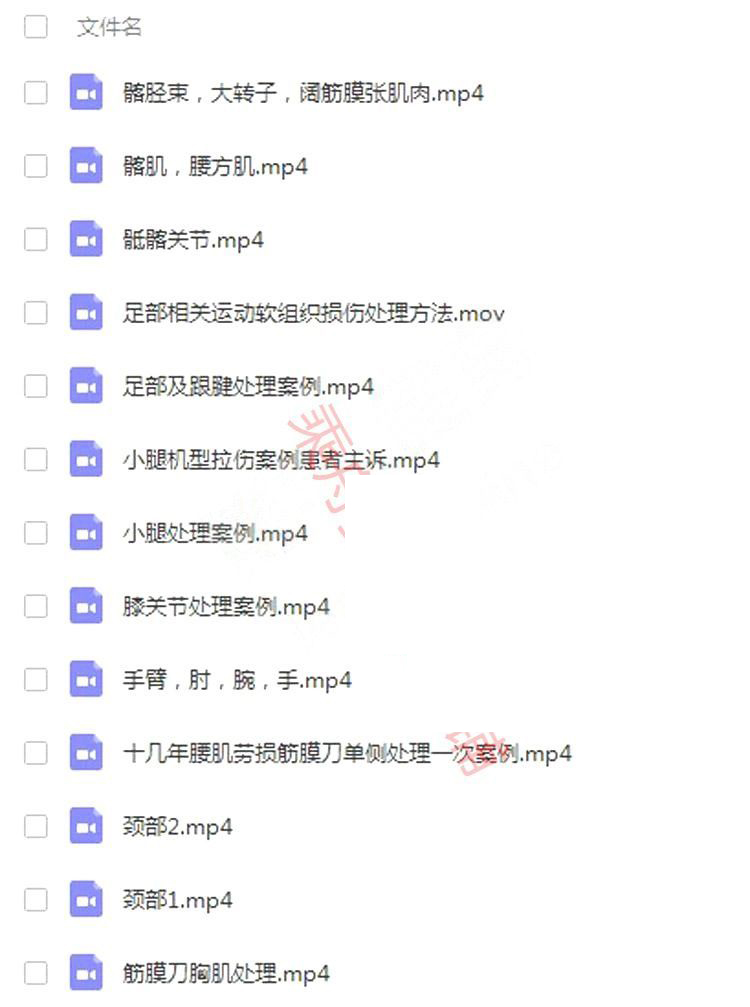Check the box next to 足部及跟腱处理案例.mp4

36,387
